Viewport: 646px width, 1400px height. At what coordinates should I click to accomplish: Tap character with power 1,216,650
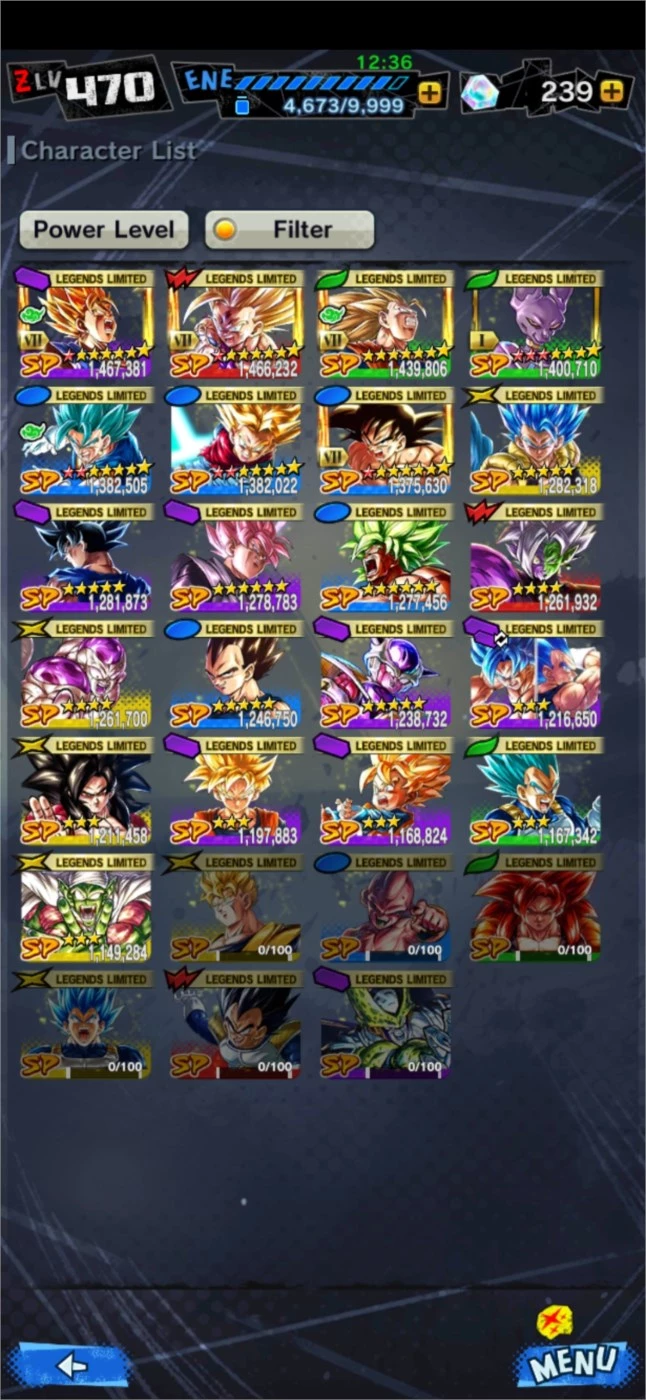[536, 675]
